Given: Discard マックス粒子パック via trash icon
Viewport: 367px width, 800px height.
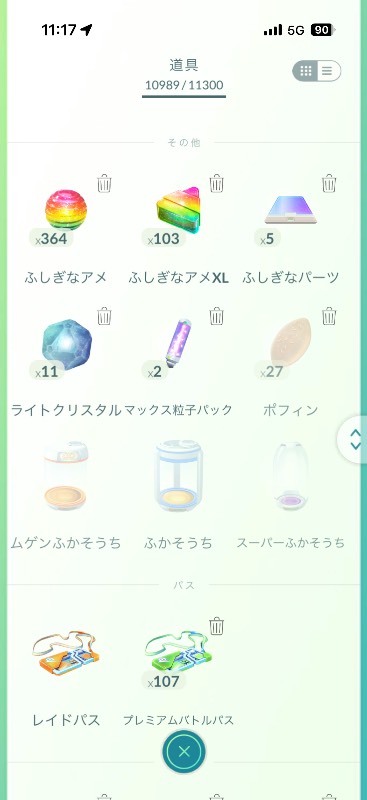Looking at the screenshot, I should (x=217, y=316).
